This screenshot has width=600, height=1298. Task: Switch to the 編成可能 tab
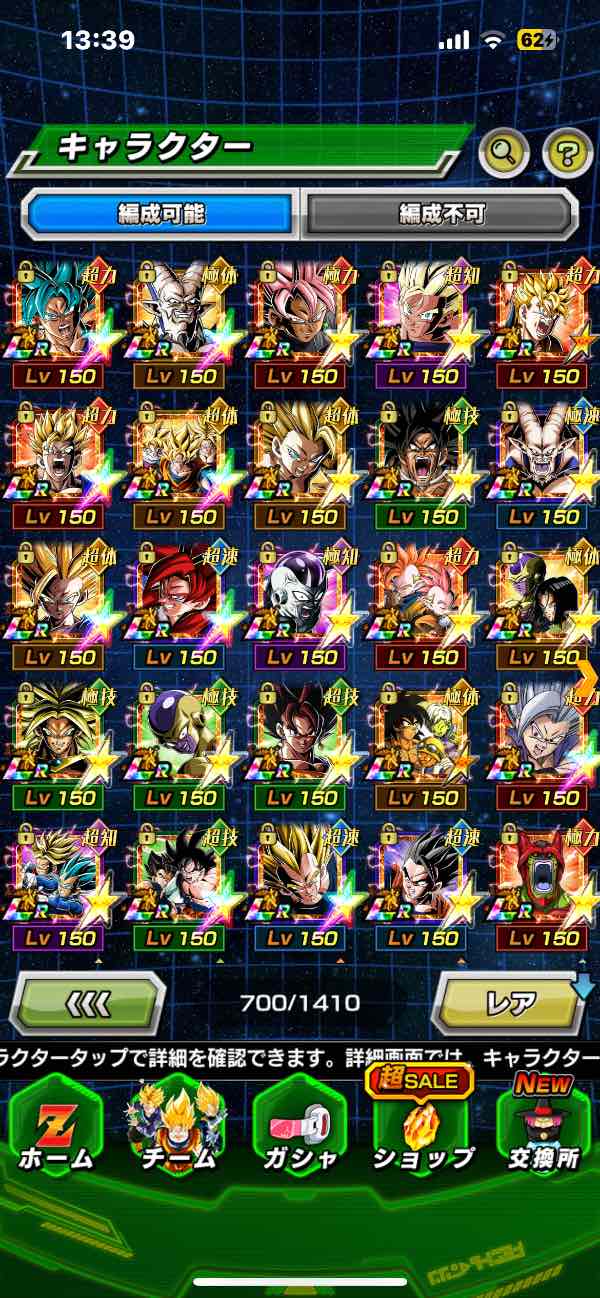tap(160, 213)
